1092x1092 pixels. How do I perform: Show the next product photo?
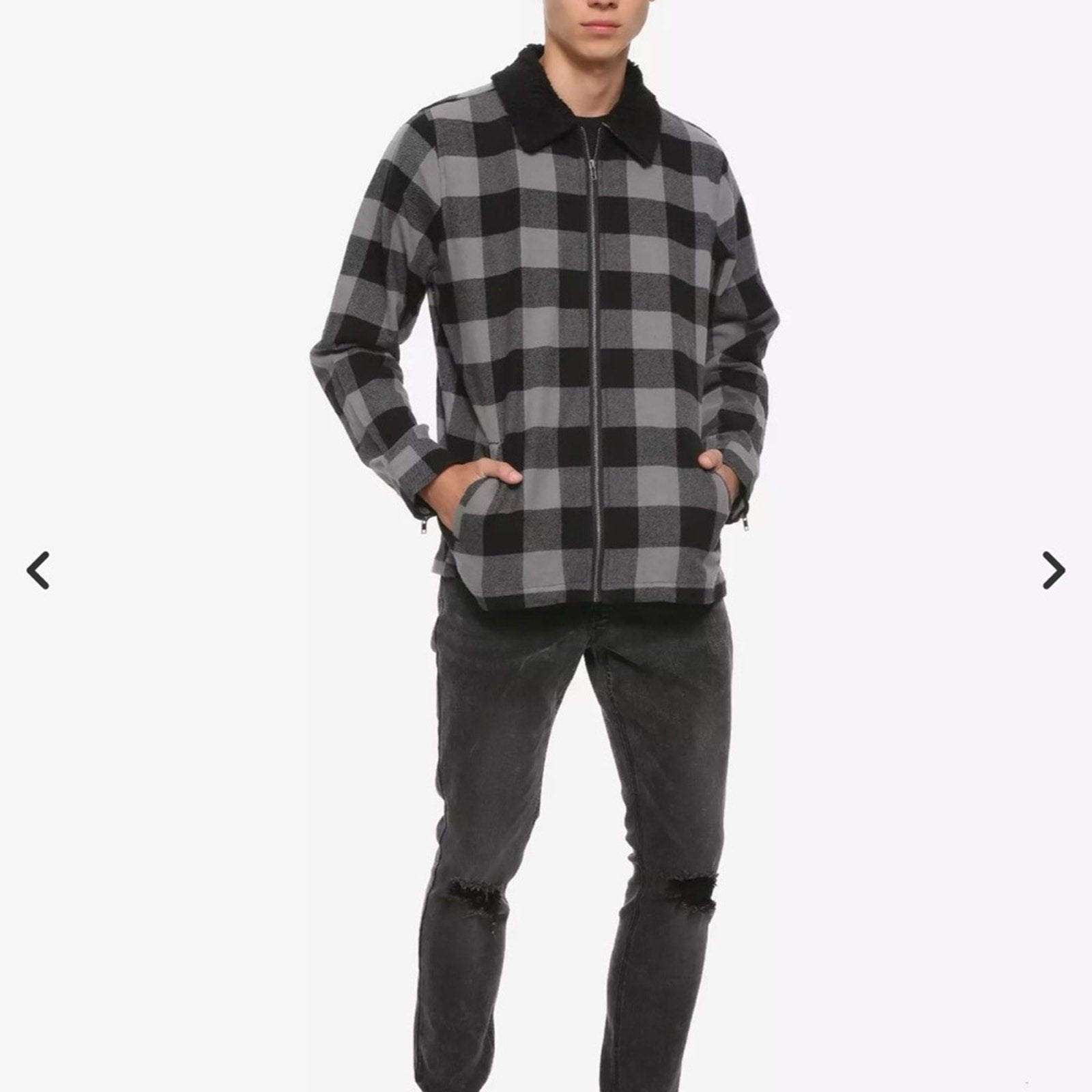click(1053, 570)
